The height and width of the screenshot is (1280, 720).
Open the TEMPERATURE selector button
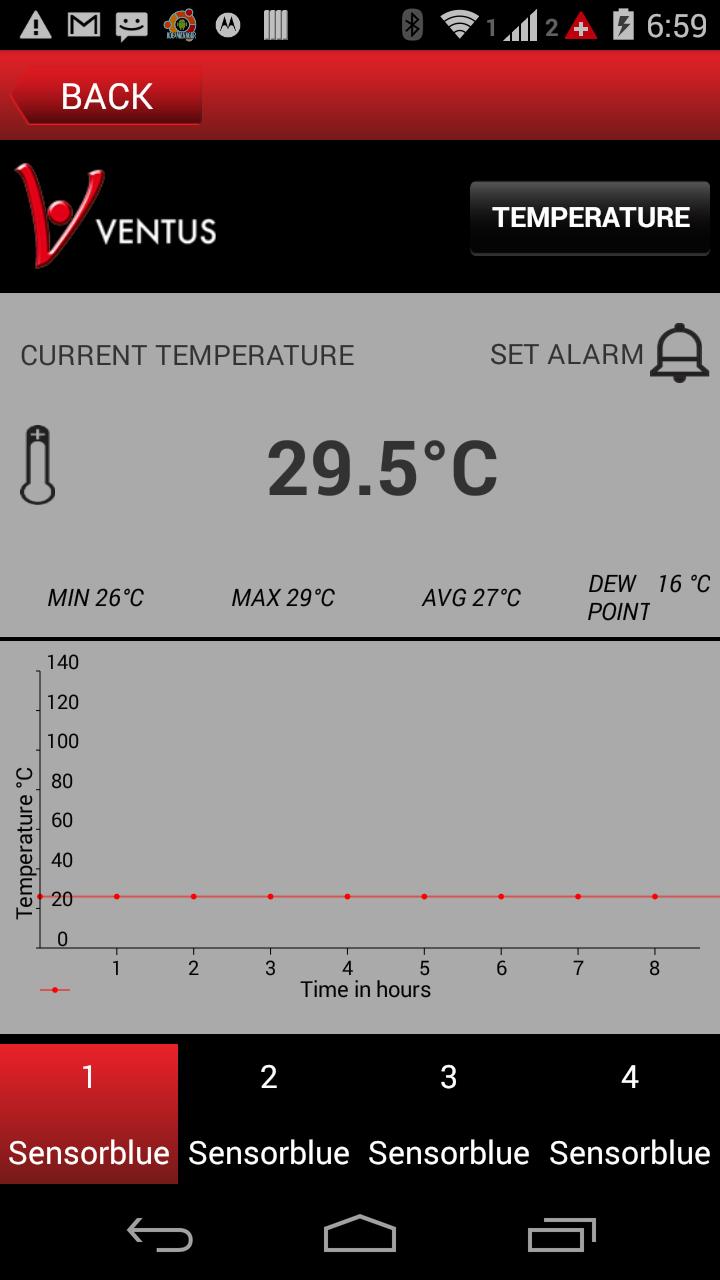[x=590, y=218]
